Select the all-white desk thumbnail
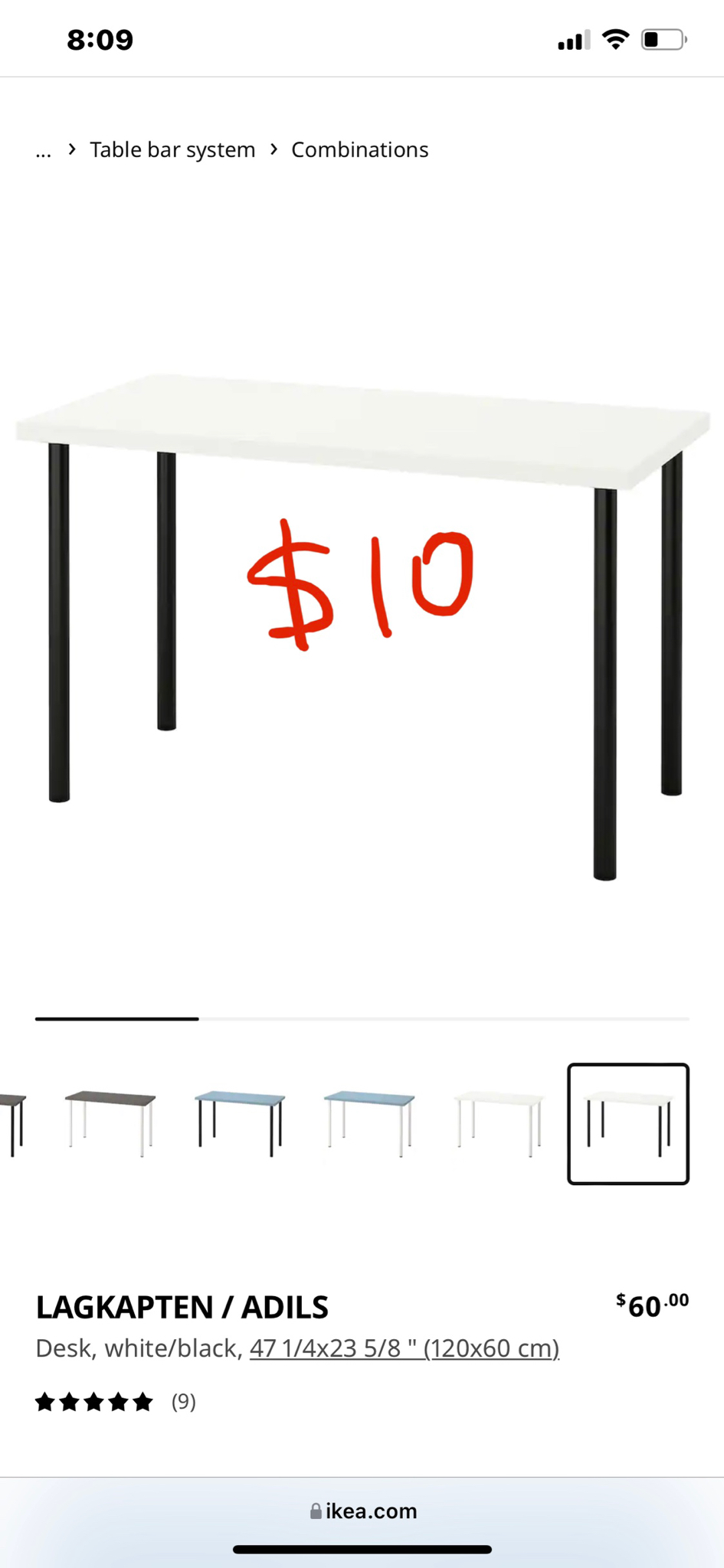 point(499,1123)
